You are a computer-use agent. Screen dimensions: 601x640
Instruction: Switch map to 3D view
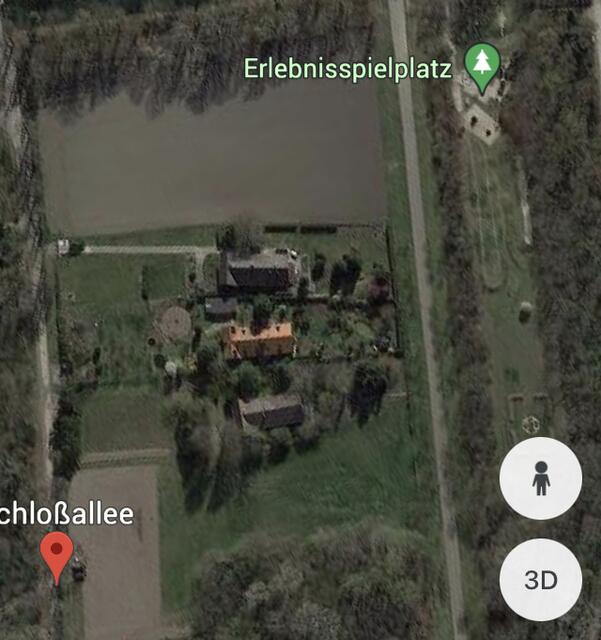tap(540, 580)
